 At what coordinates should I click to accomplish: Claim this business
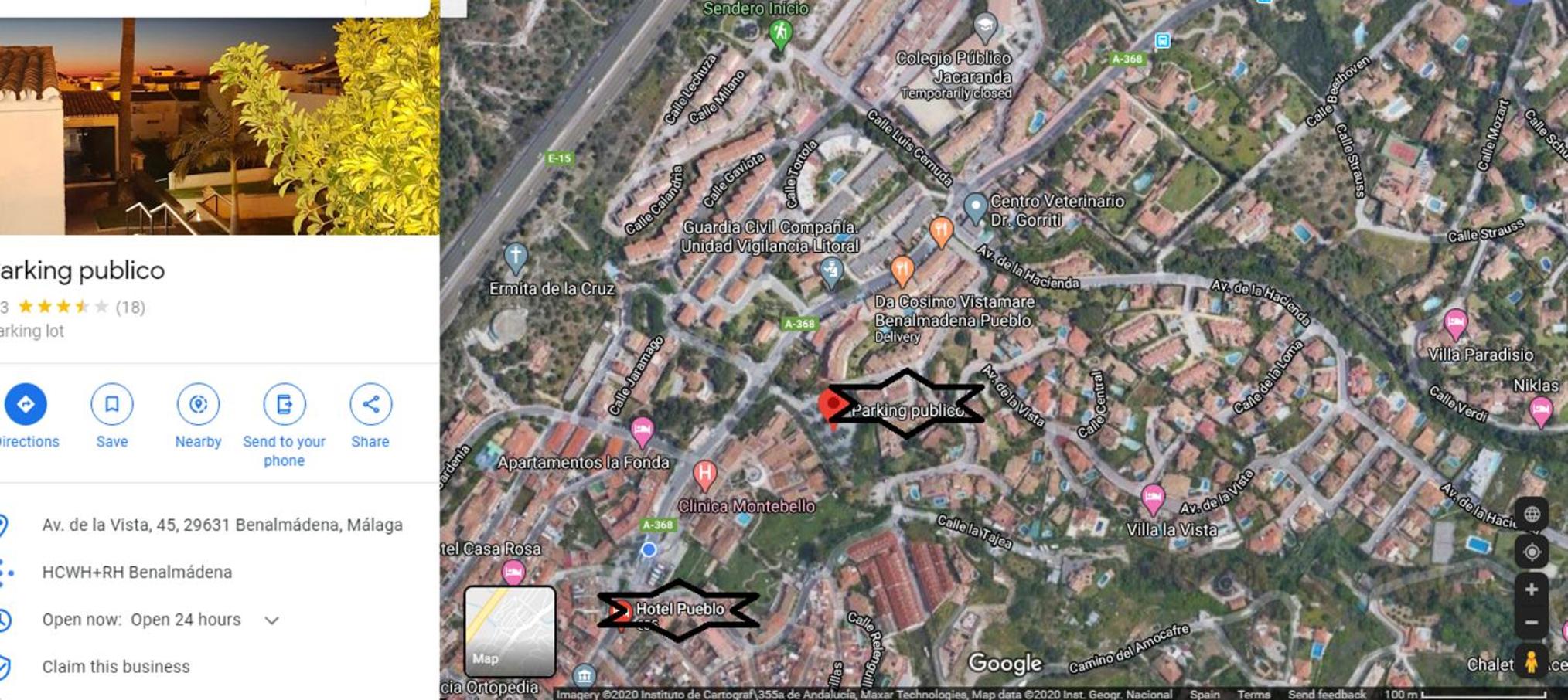(116, 667)
